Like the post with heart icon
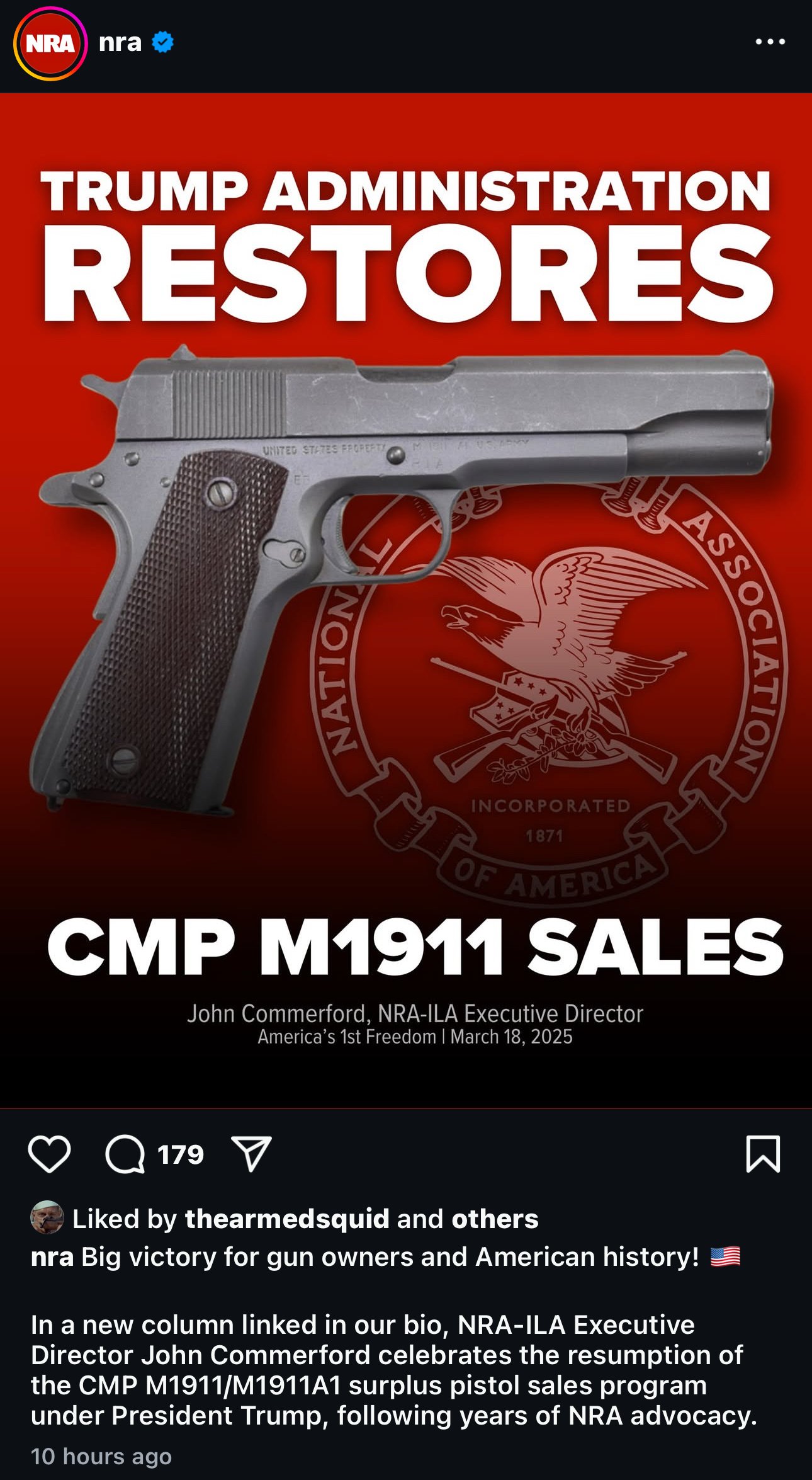Screen dimensions: 812x1480 pyautogui.click(x=49, y=1154)
